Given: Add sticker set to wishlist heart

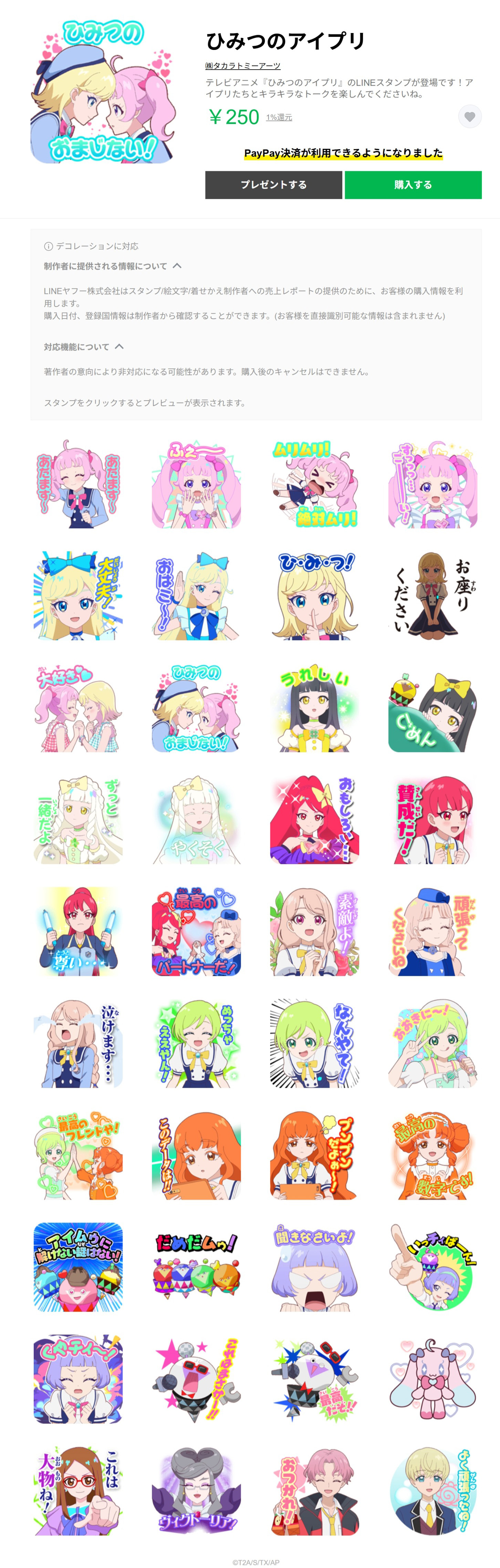Looking at the screenshot, I should coord(469,117).
